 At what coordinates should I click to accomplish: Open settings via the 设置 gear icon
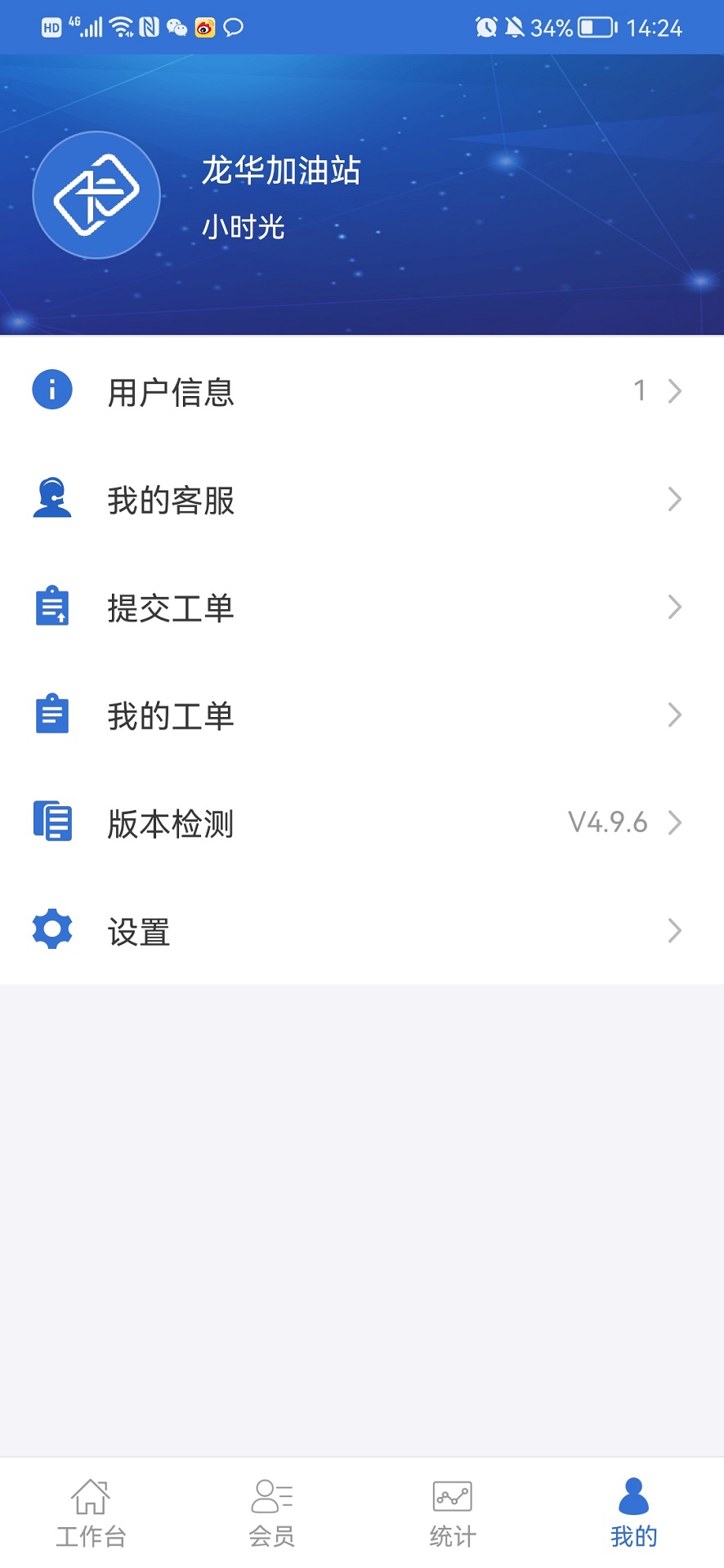pyautogui.click(x=51, y=929)
